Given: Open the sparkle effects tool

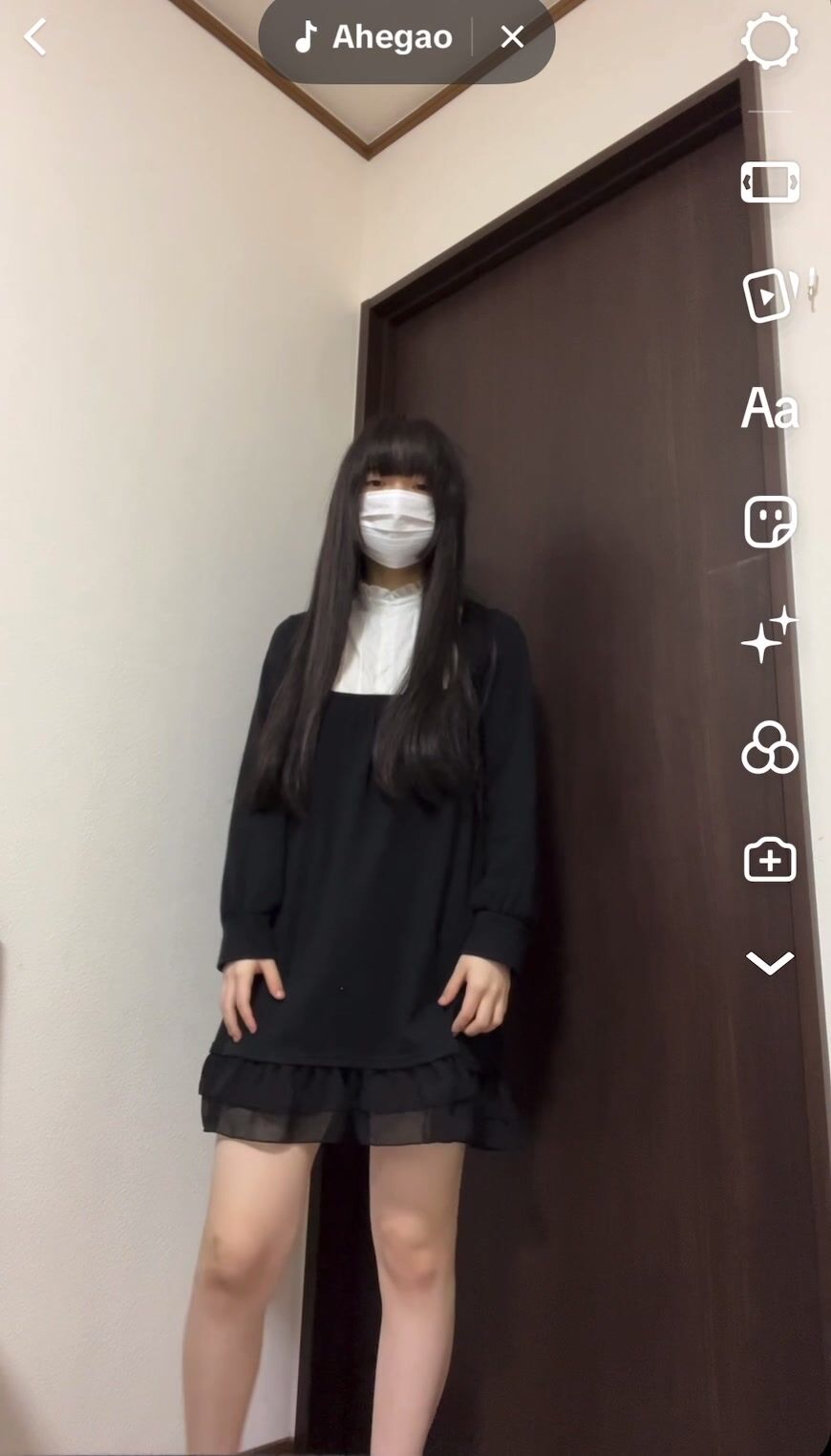Looking at the screenshot, I should [x=770, y=634].
